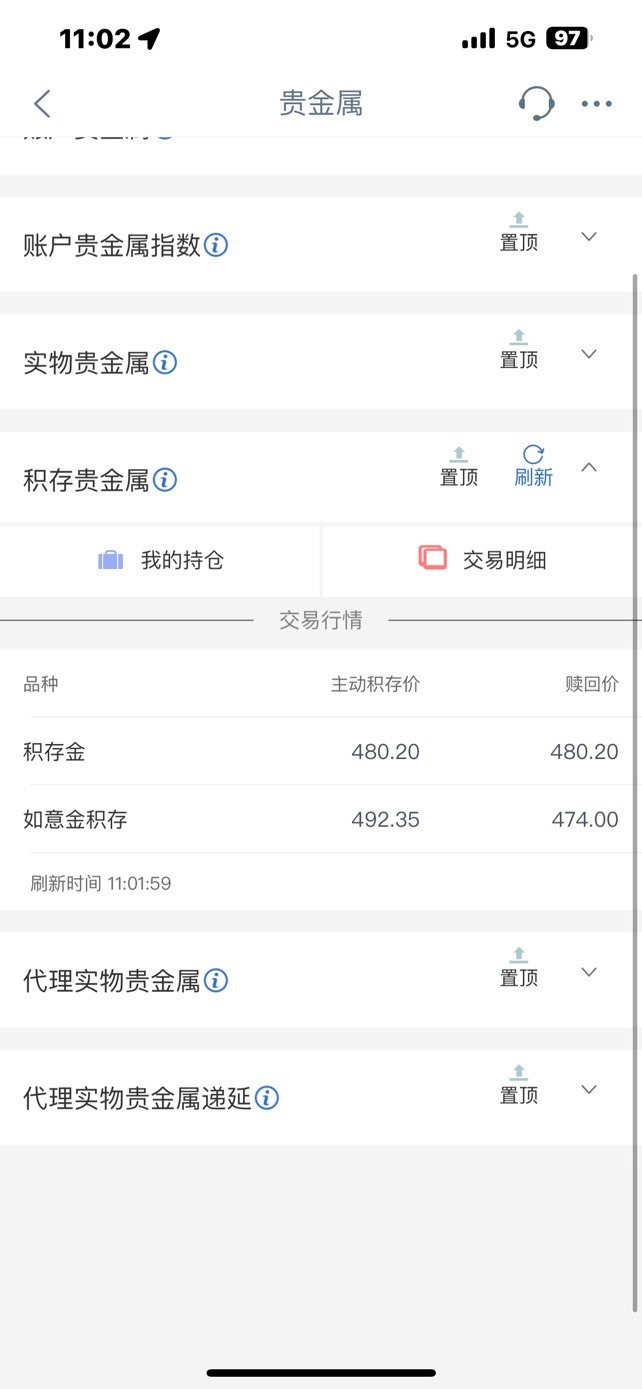This screenshot has height=1389, width=642.
Task: Show info for 账户贵金属指数
Action: point(216,245)
